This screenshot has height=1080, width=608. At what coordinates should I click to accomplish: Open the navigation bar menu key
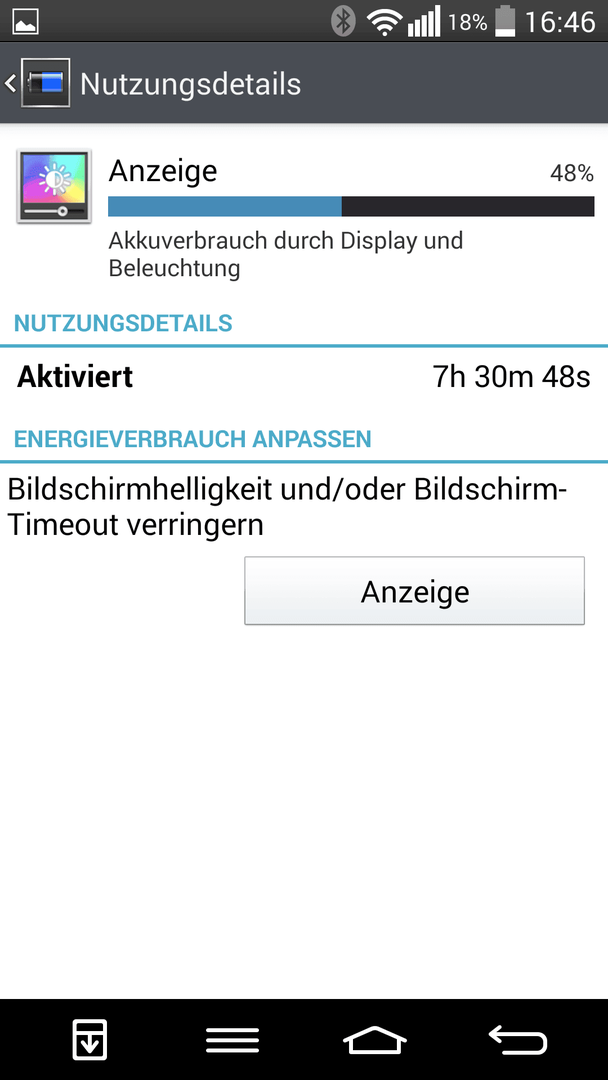[232, 1039]
